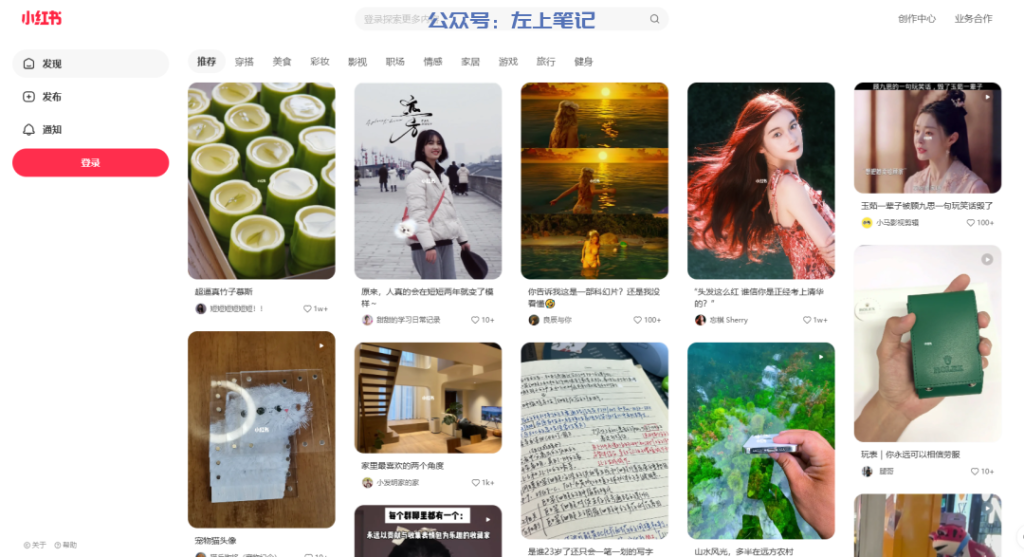The width and height of the screenshot is (1024, 557).
Task: Select the 彩妆 category tab
Action: tap(320, 62)
